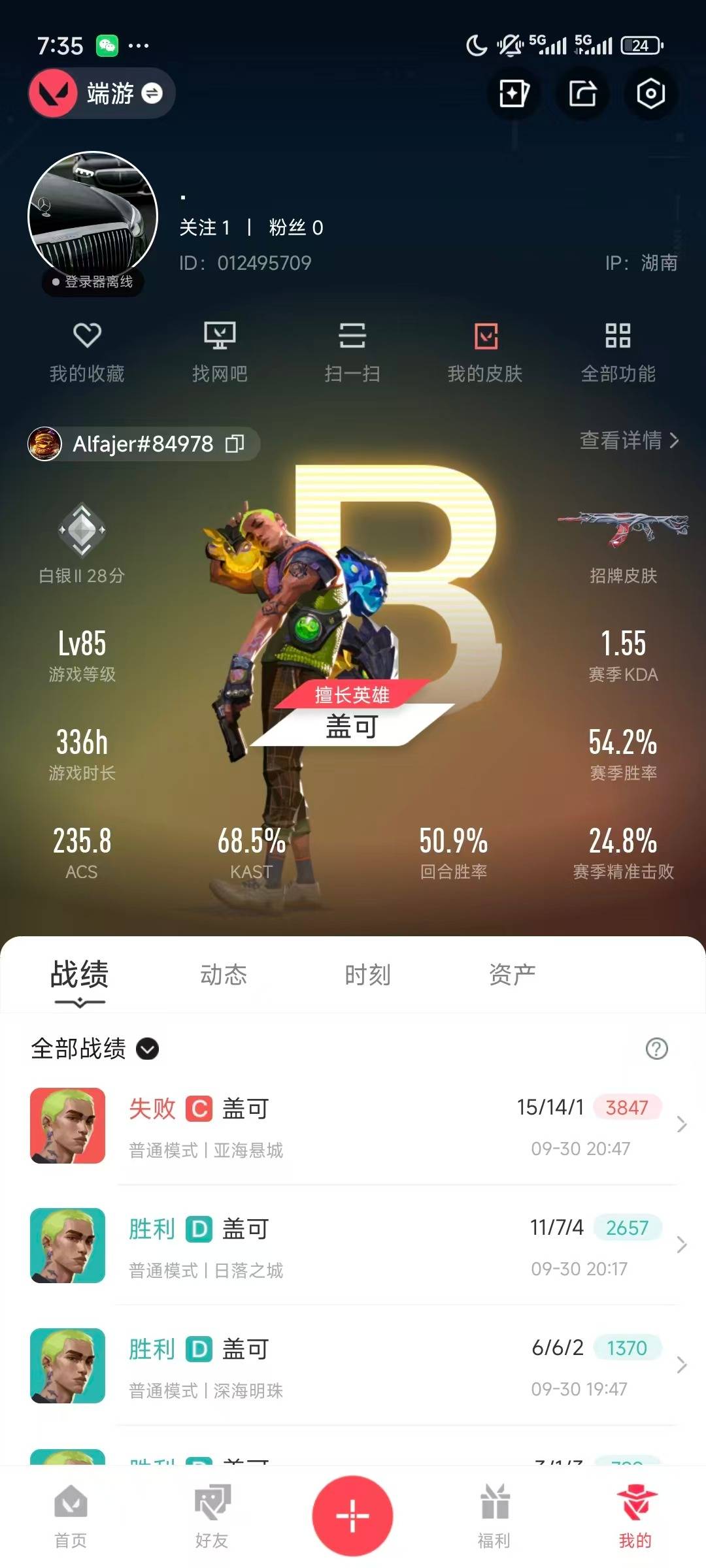Switch to the 时刻 tab
The width and height of the screenshot is (706, 1568).
[x=367, y=975]
